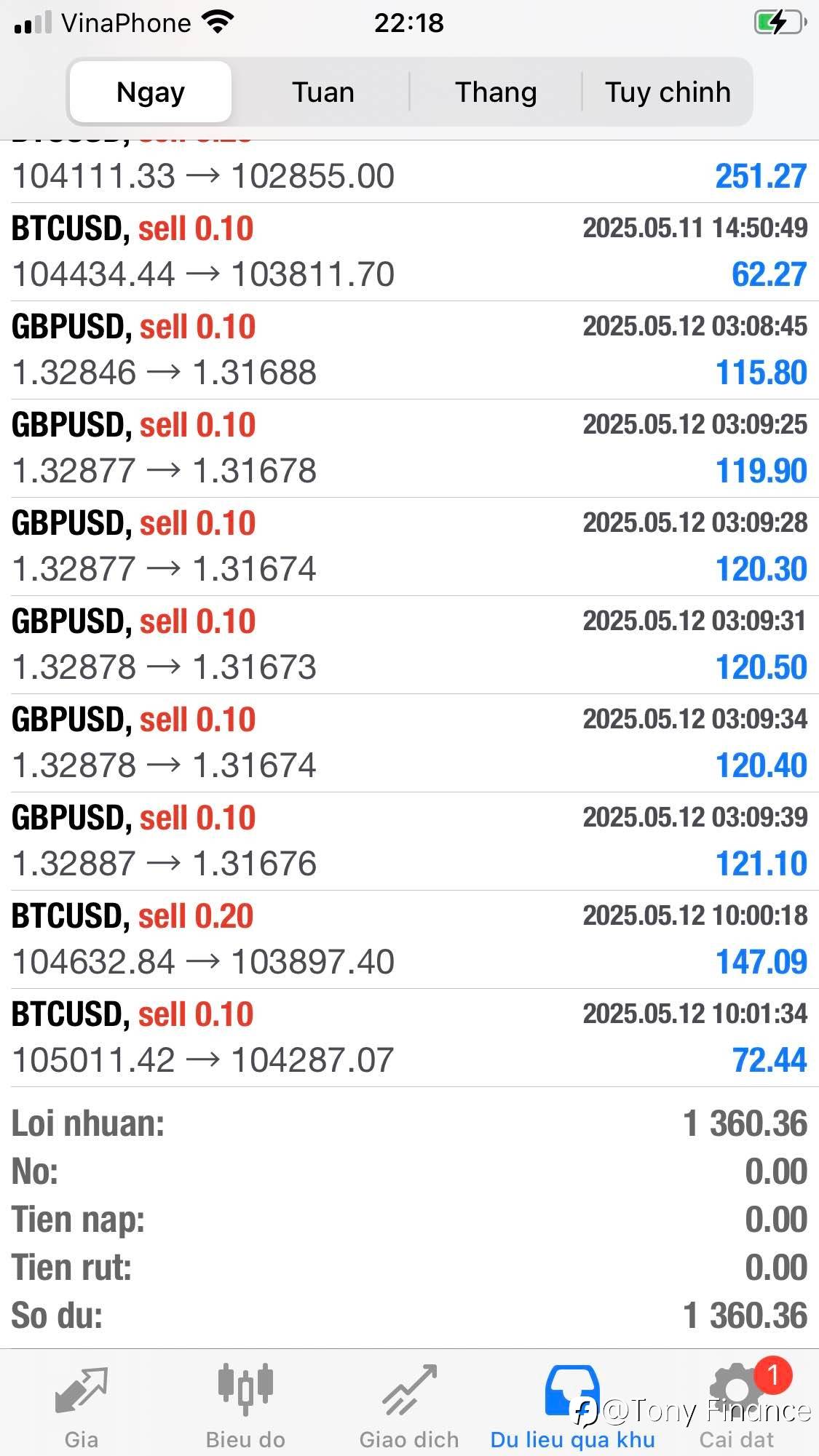Open the GBPUSD trade with 119.90 profit
The height and width of the screenshot is (1456, 819).
[409, 448]
